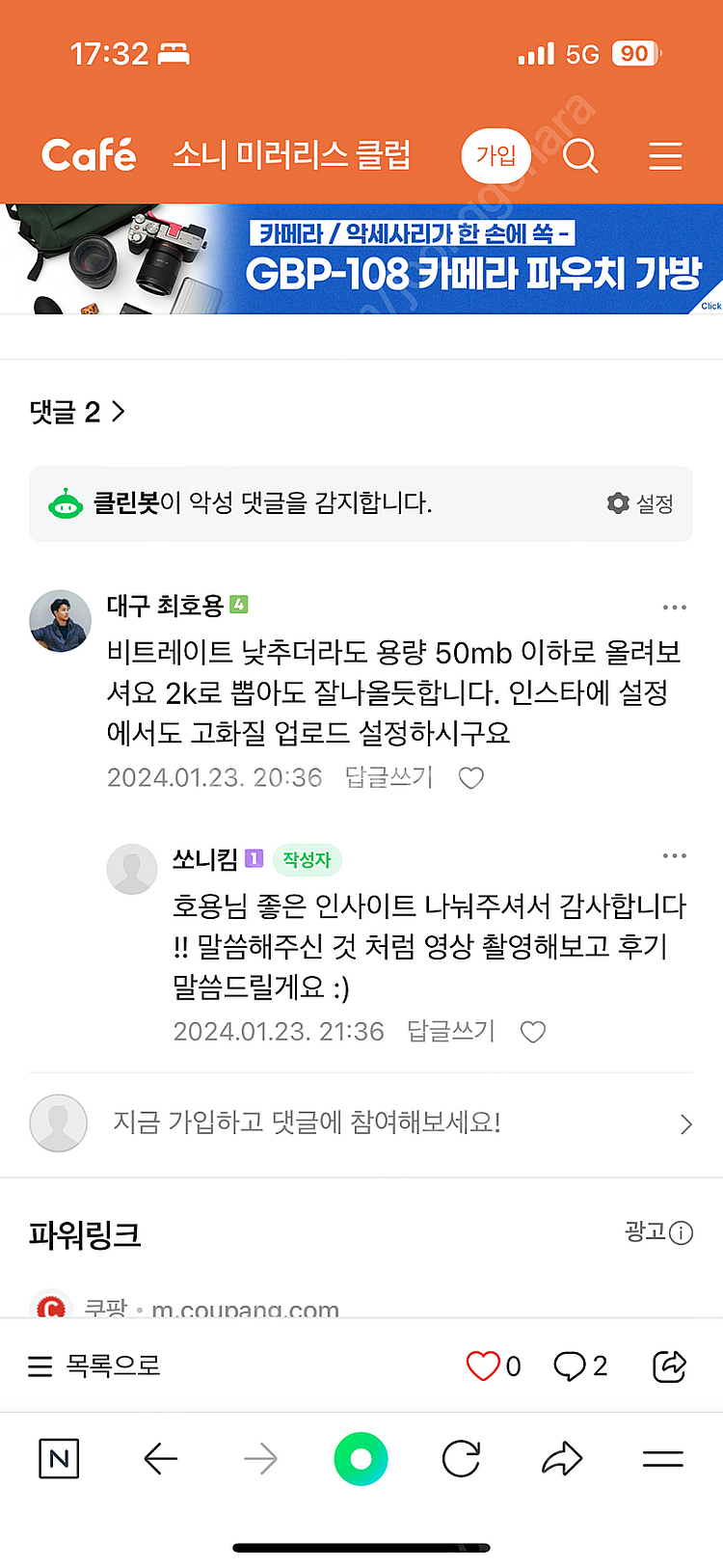Open the hamburger menu in header
The width and height of the screenshot is (723, 1568).
click(665, 155)
